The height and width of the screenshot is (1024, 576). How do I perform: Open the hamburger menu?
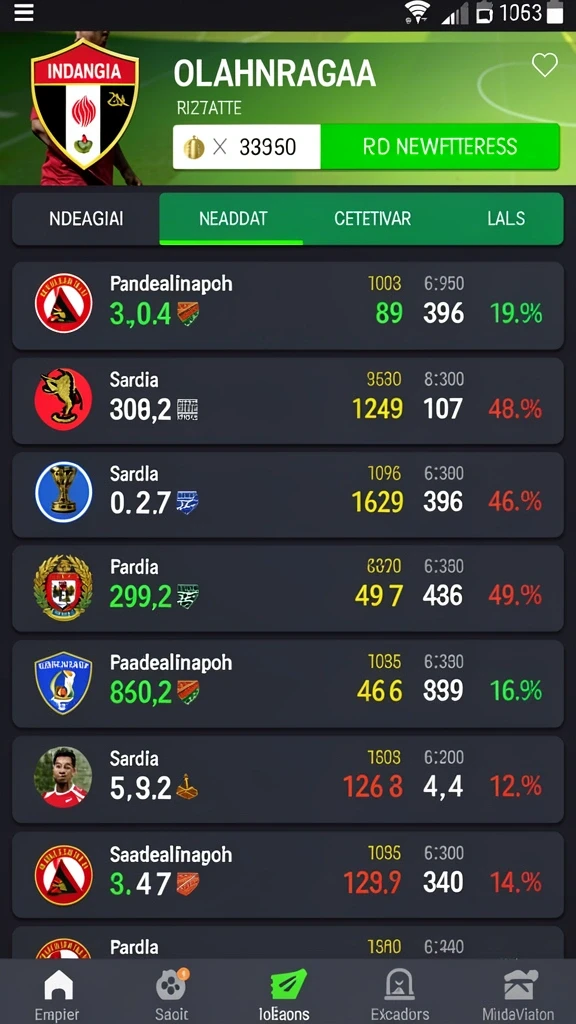point(24,12)
